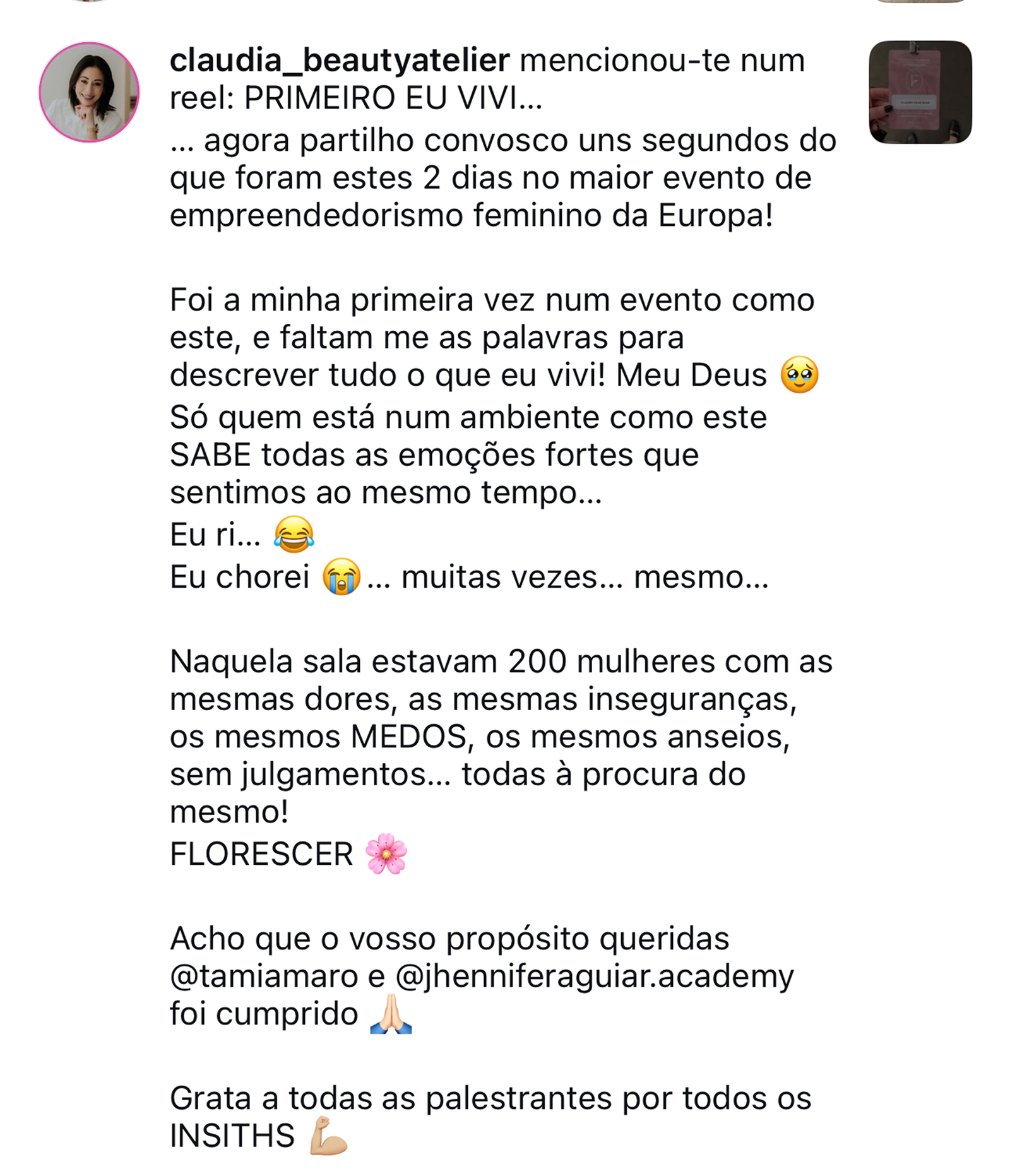Open the mentioned reel thumbnail
The height and width of the screenshot is (1176, 1010).
point(920,92)
